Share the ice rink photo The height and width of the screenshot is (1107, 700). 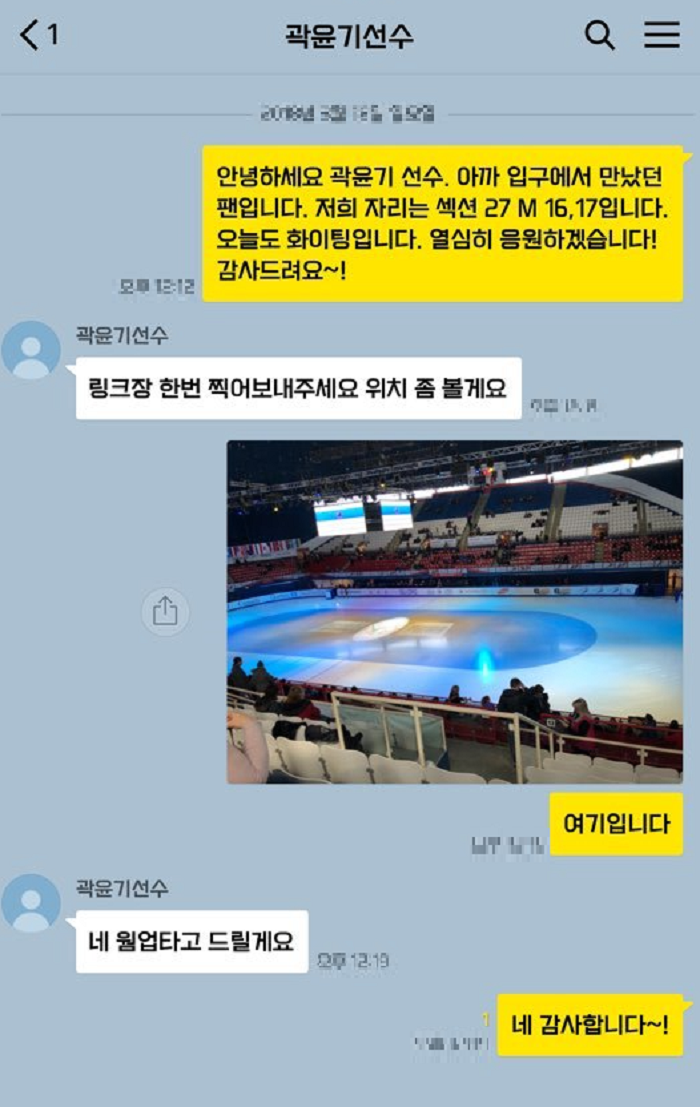click(165, 611)
